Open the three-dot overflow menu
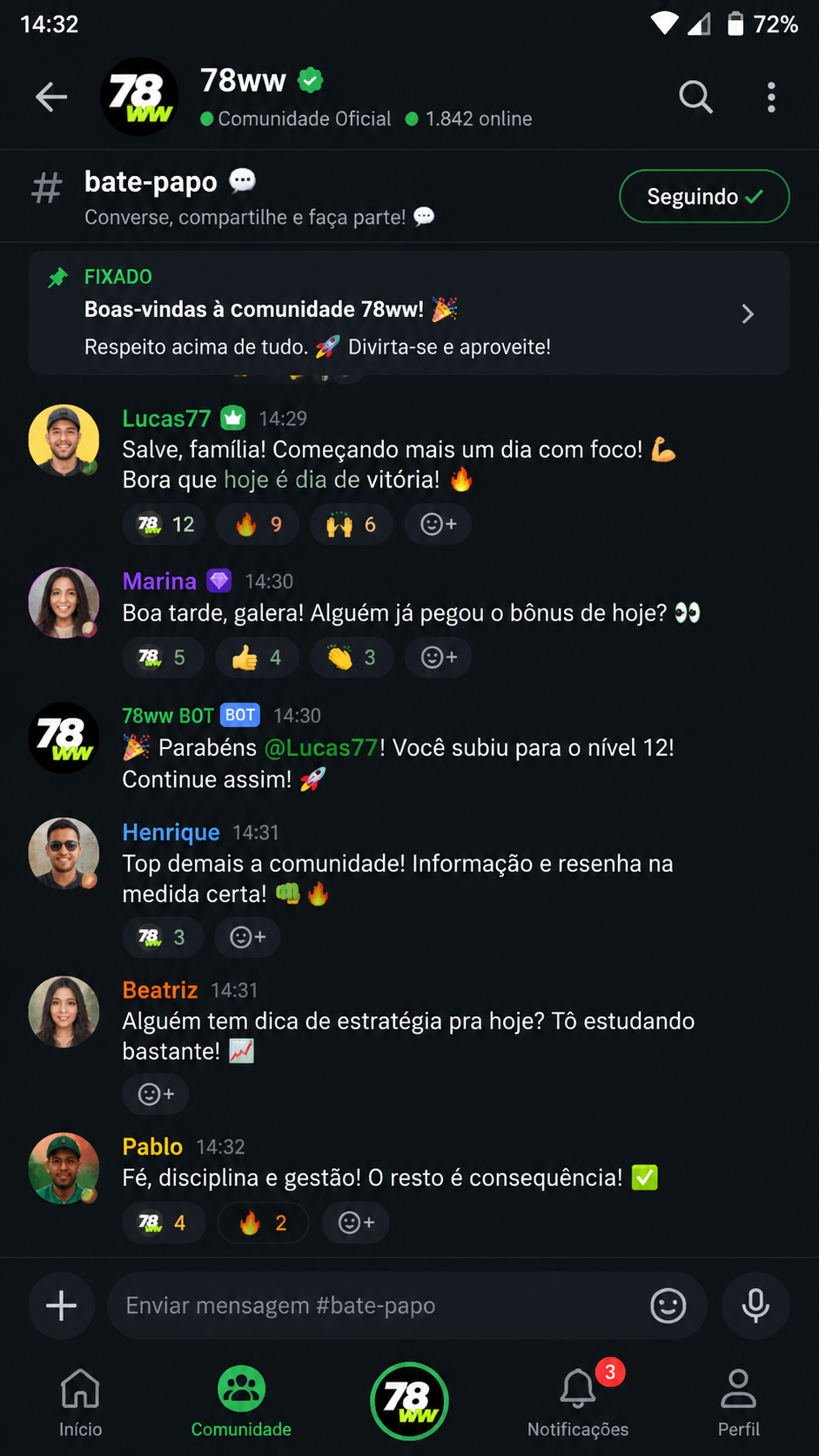Image resolution: width=819 pixels, height=1456 pixels. 771,97
